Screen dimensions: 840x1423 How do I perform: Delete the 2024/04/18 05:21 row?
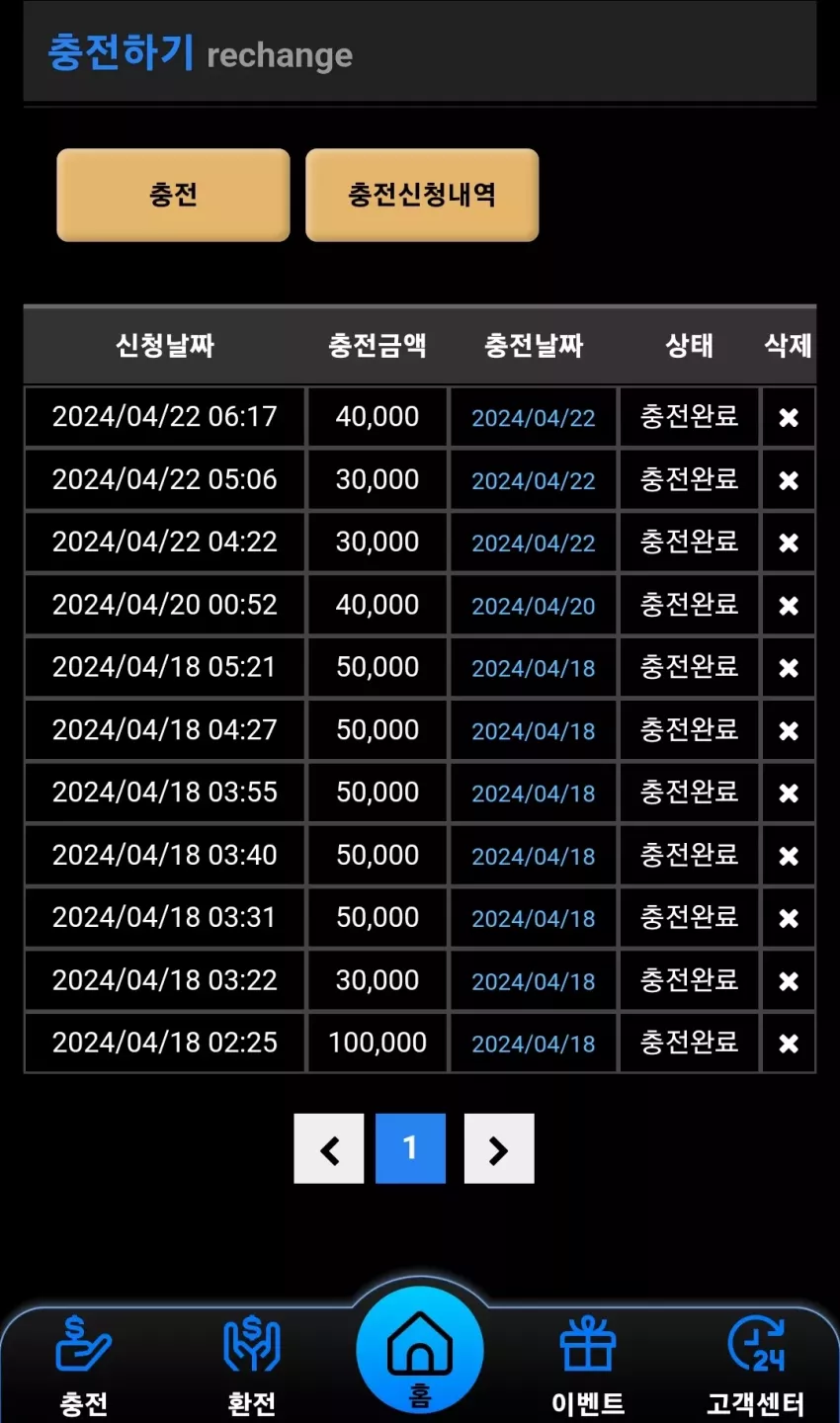[789, 668]
